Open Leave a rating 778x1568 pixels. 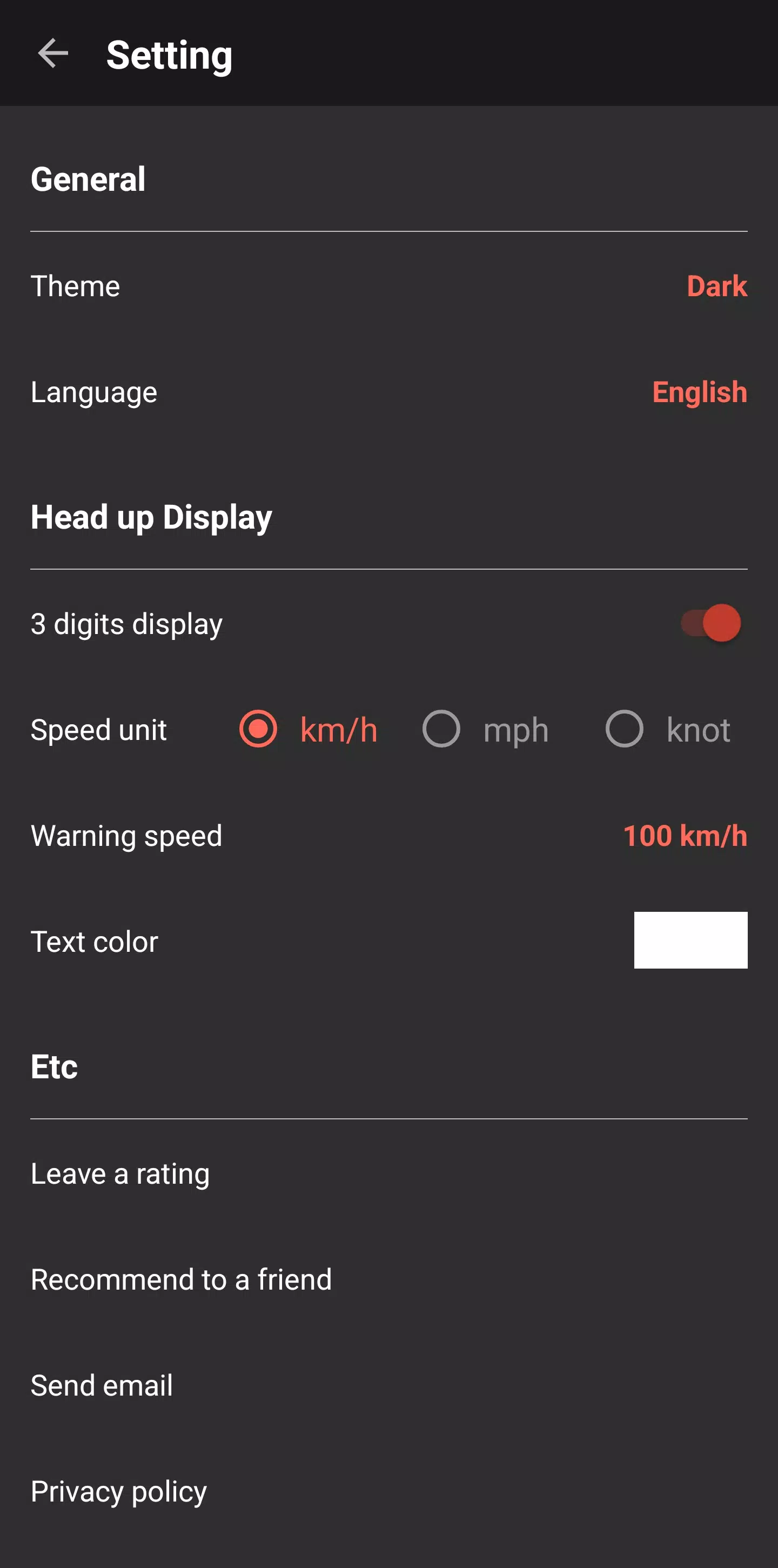[x=388, y=1173]
